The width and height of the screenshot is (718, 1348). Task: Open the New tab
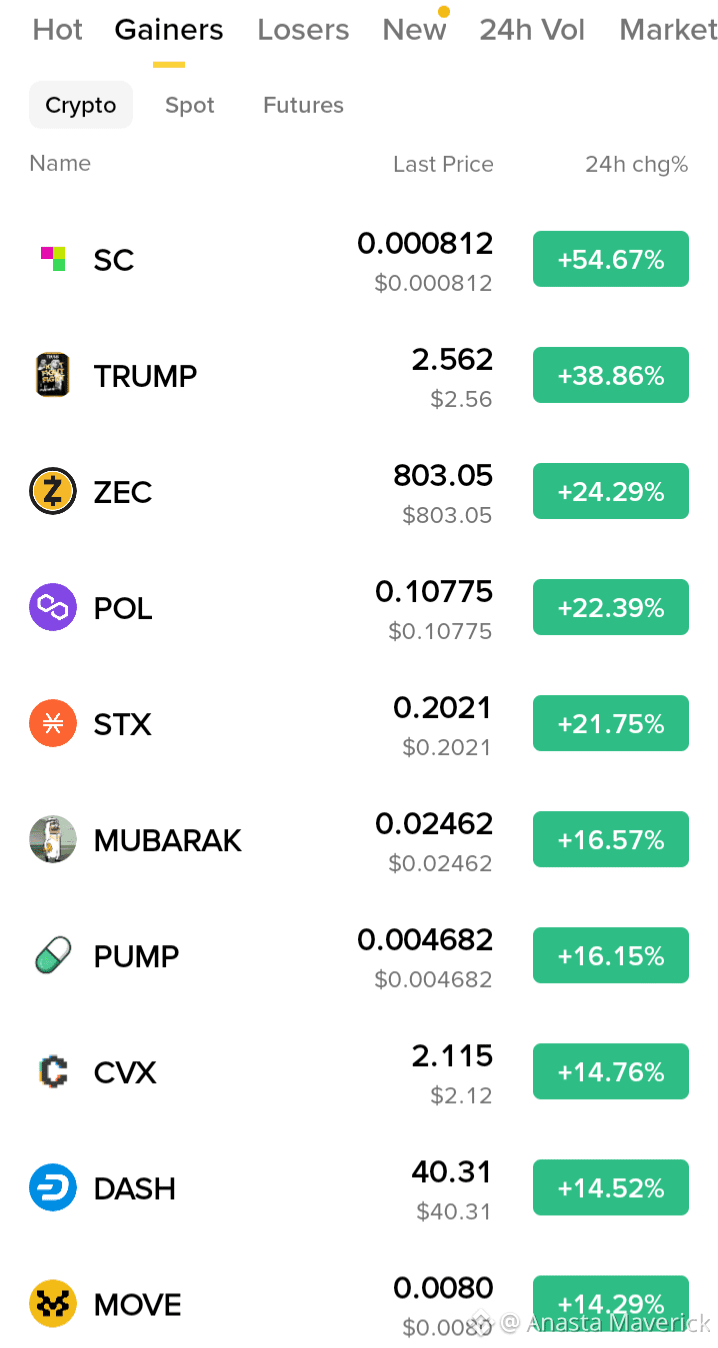tap(414, 30)
